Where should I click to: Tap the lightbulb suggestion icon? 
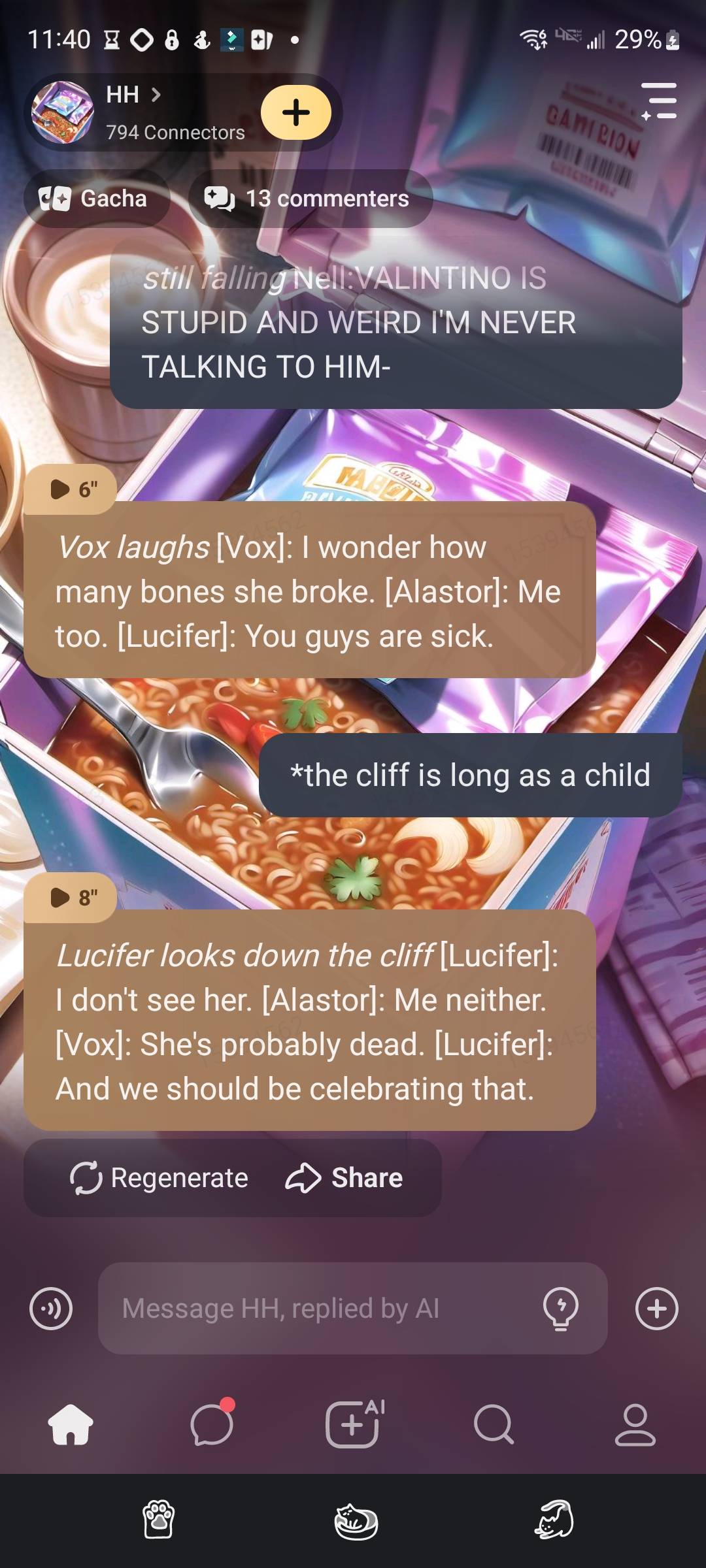pyautogui.click(x=561, y=1309)
